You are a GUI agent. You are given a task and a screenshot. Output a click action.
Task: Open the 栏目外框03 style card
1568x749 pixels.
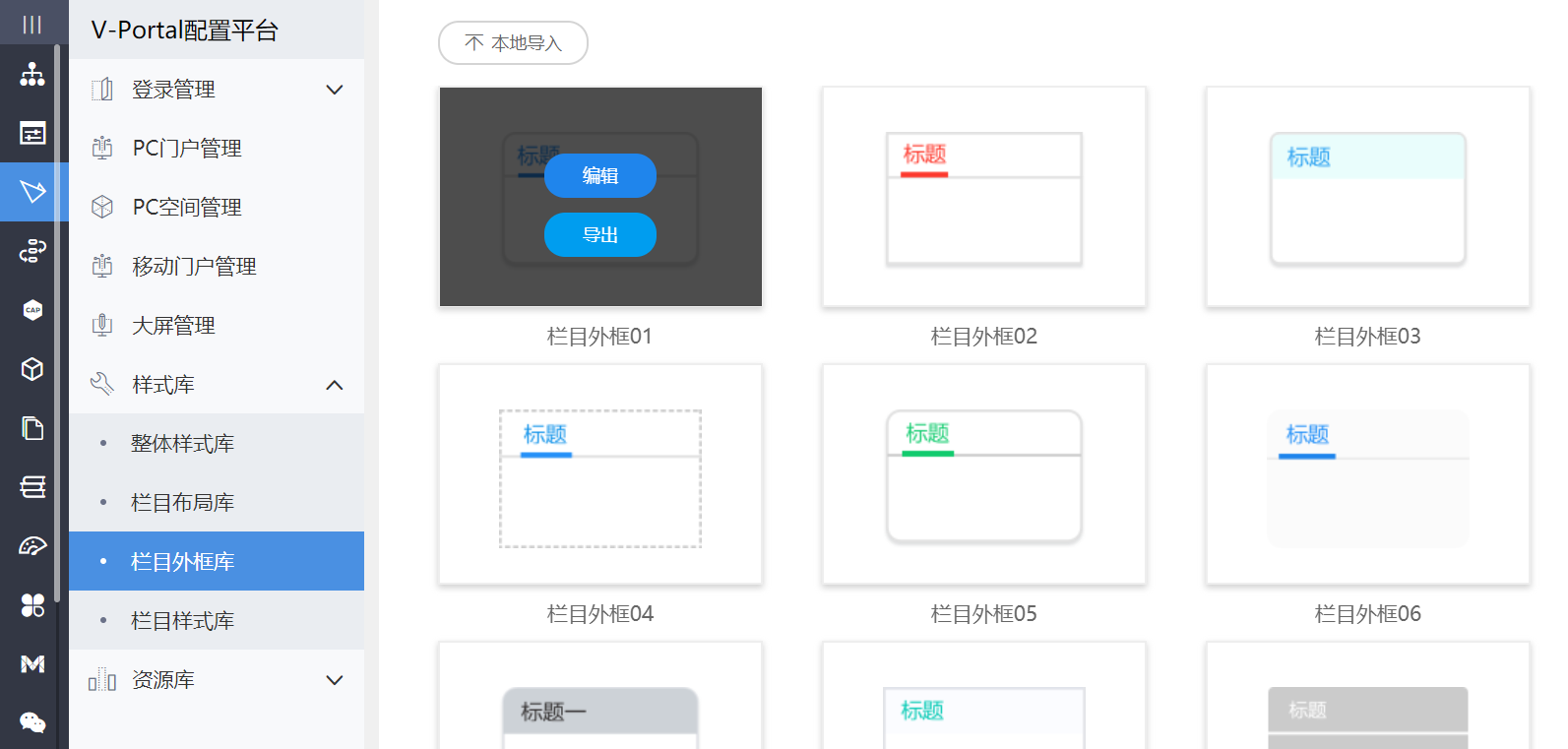point(1367,197)
